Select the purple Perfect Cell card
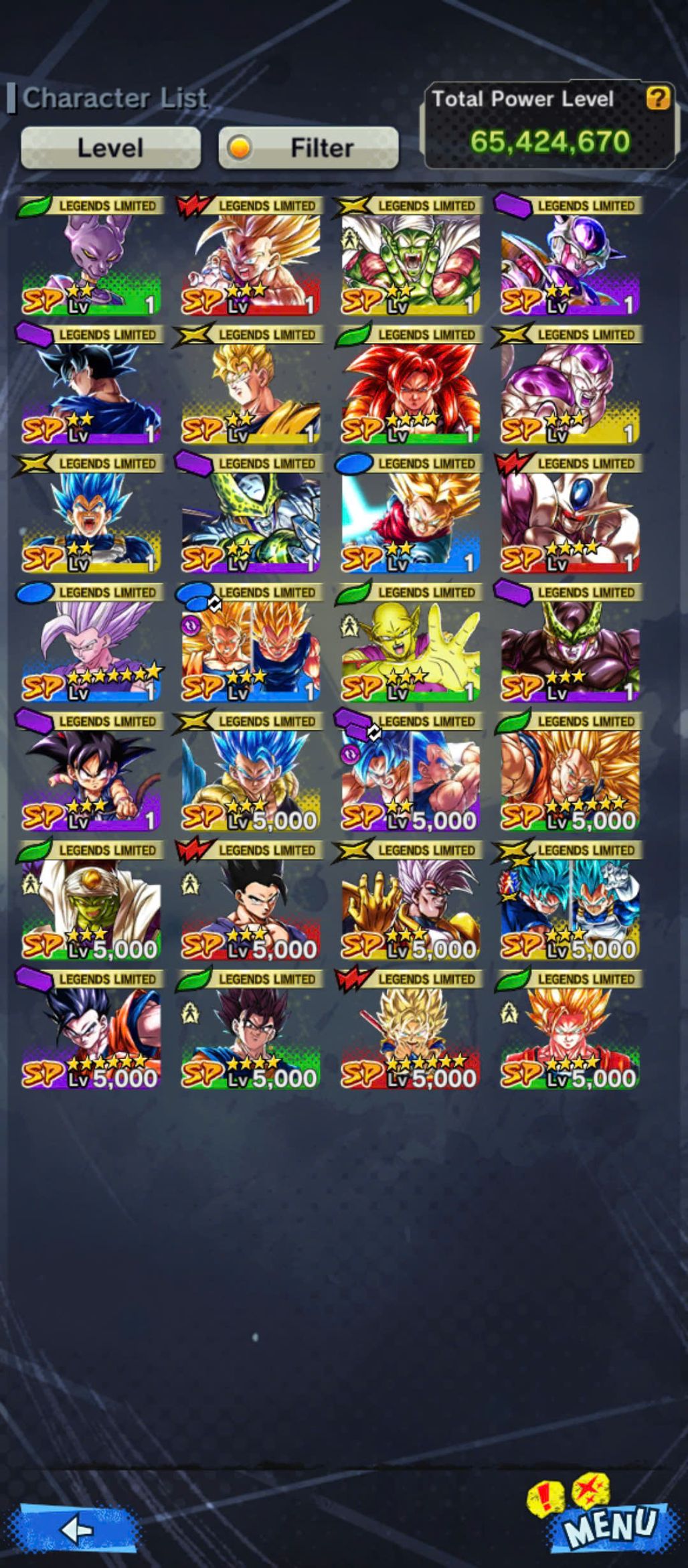The height and width of the screenshot is (1568, 688). coord(570,645)
